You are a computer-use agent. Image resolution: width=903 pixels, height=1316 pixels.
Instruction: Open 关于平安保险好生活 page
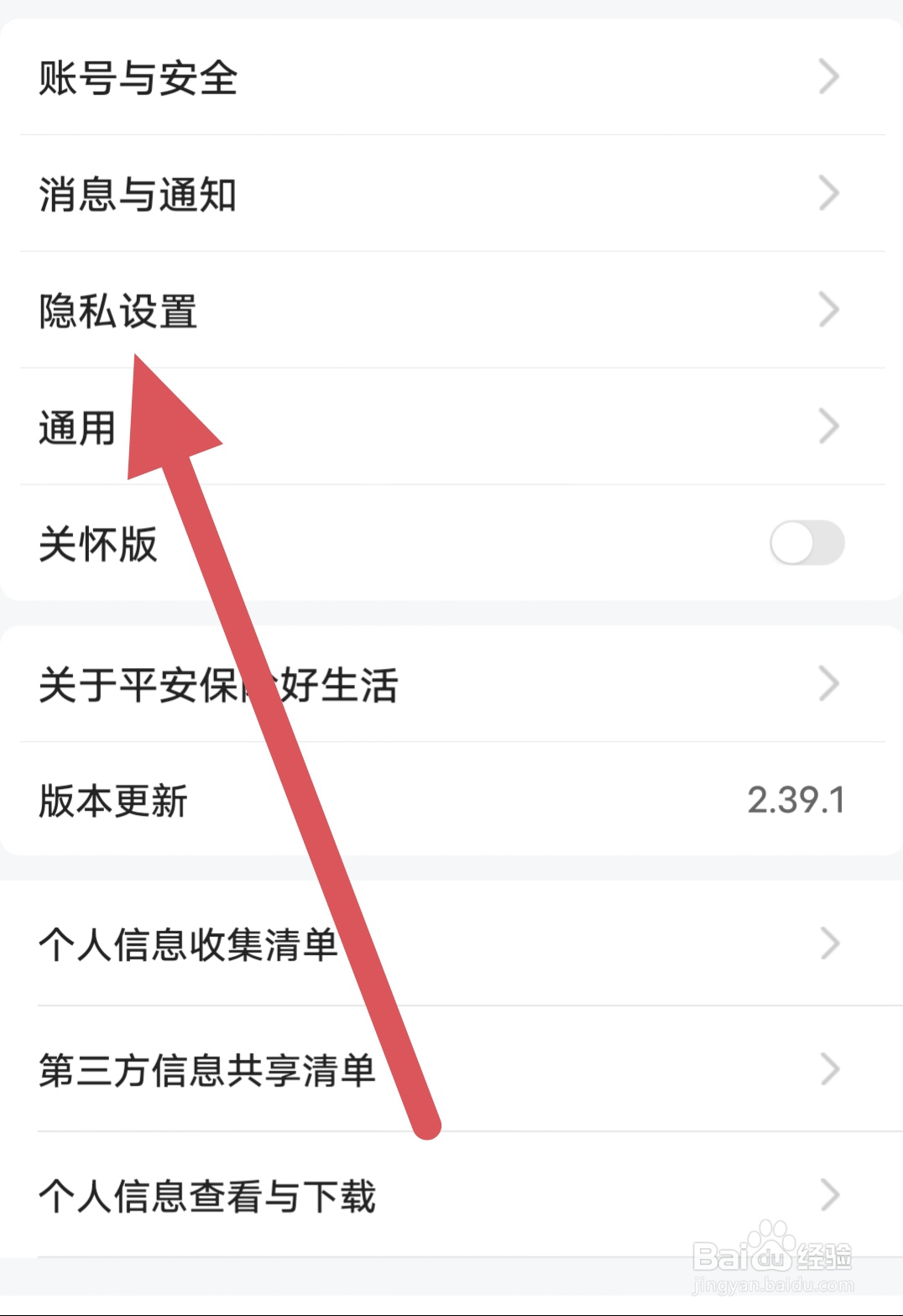[x=220, y=686]
